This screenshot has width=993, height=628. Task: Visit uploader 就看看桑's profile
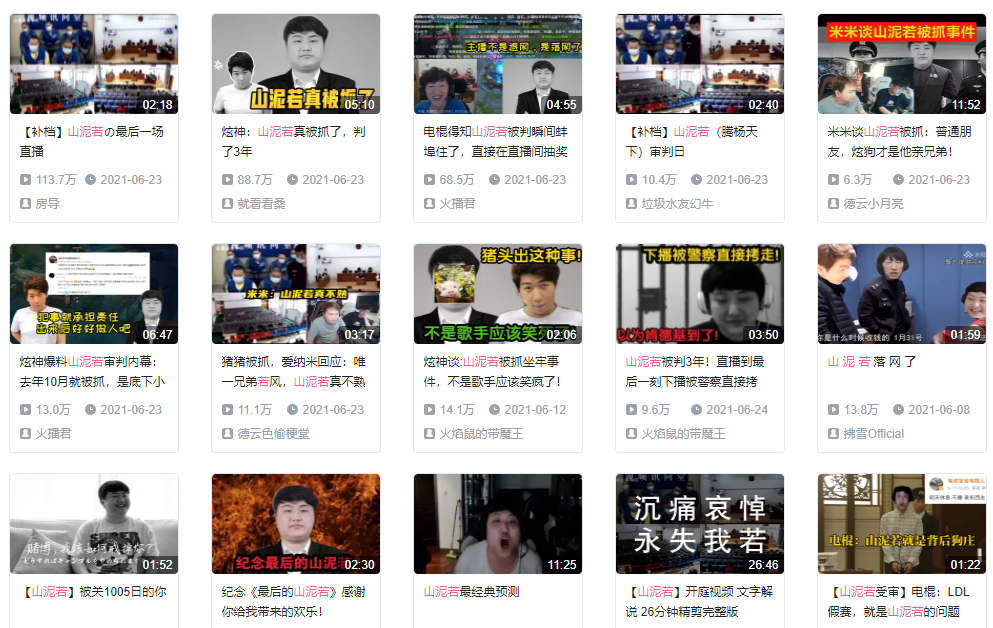coord(261,203)
